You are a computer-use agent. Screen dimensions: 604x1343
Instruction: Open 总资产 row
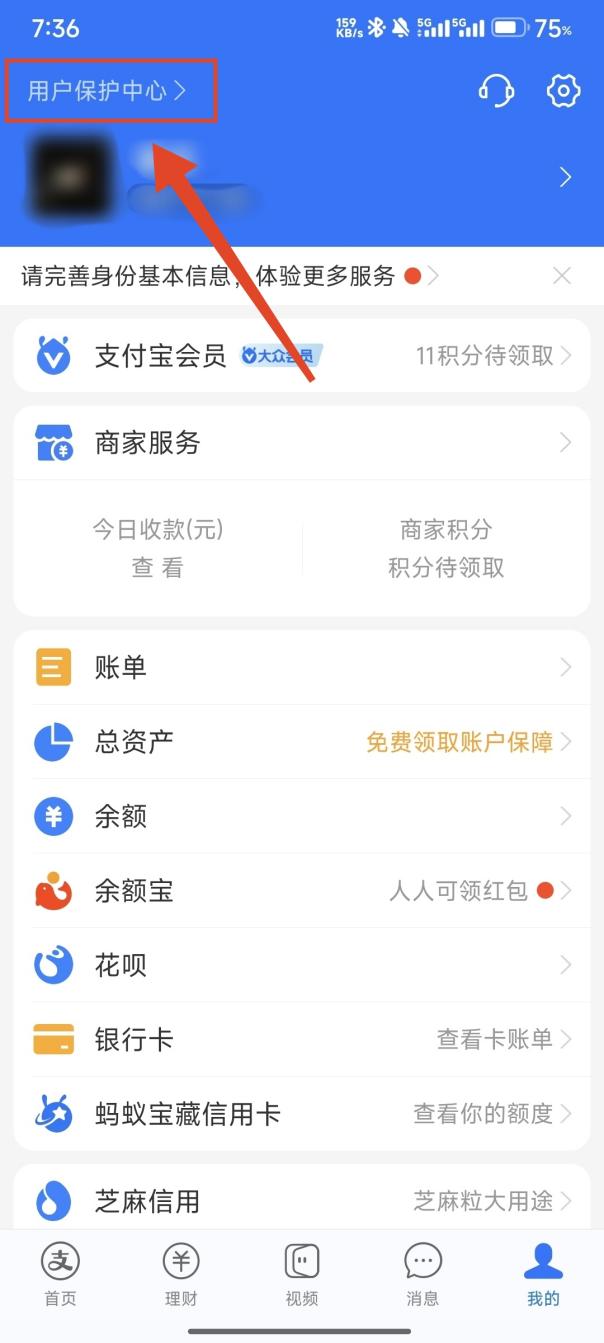click(300, 742)
